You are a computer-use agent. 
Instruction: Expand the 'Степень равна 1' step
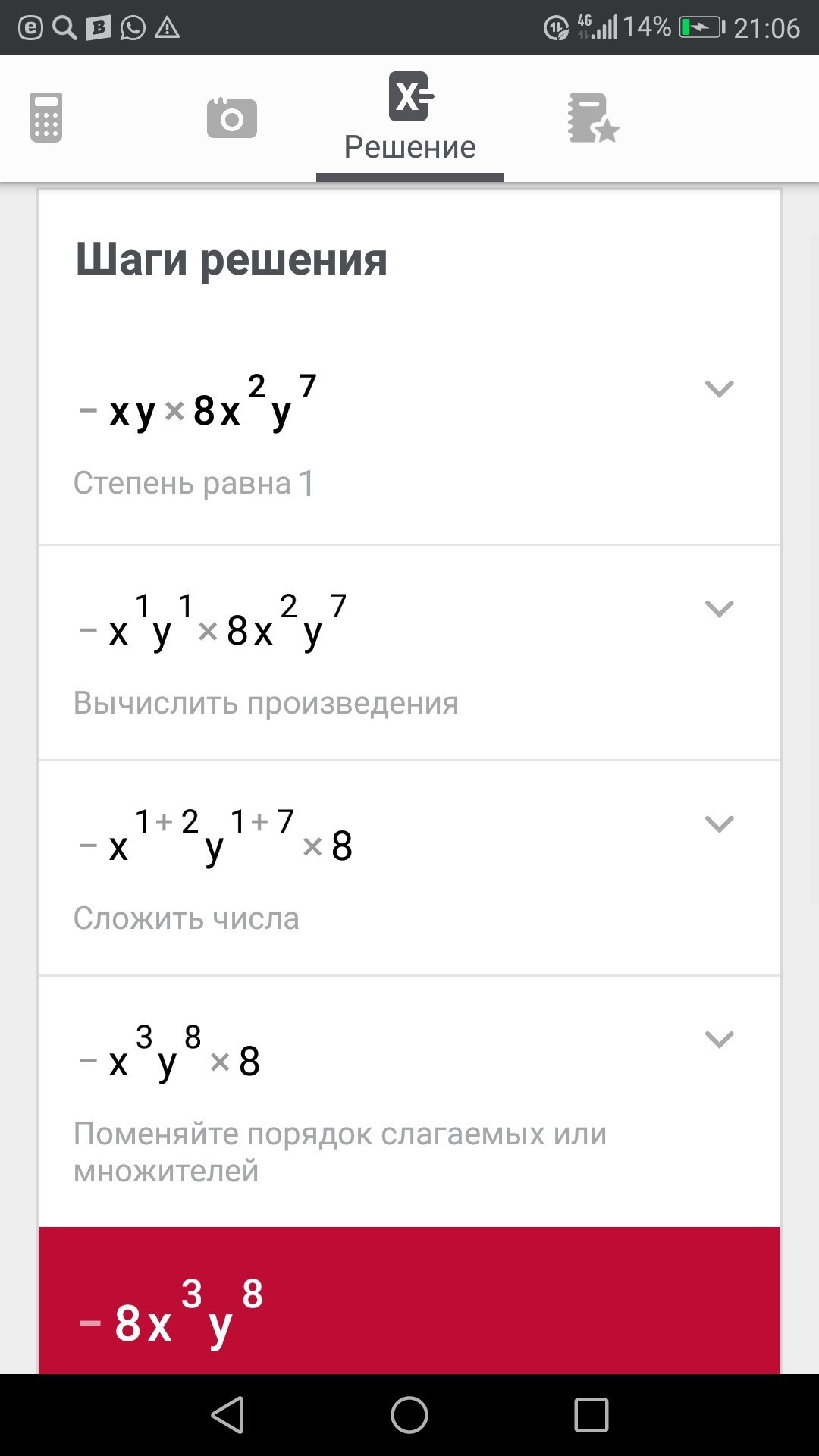click(x=719, y=389)
